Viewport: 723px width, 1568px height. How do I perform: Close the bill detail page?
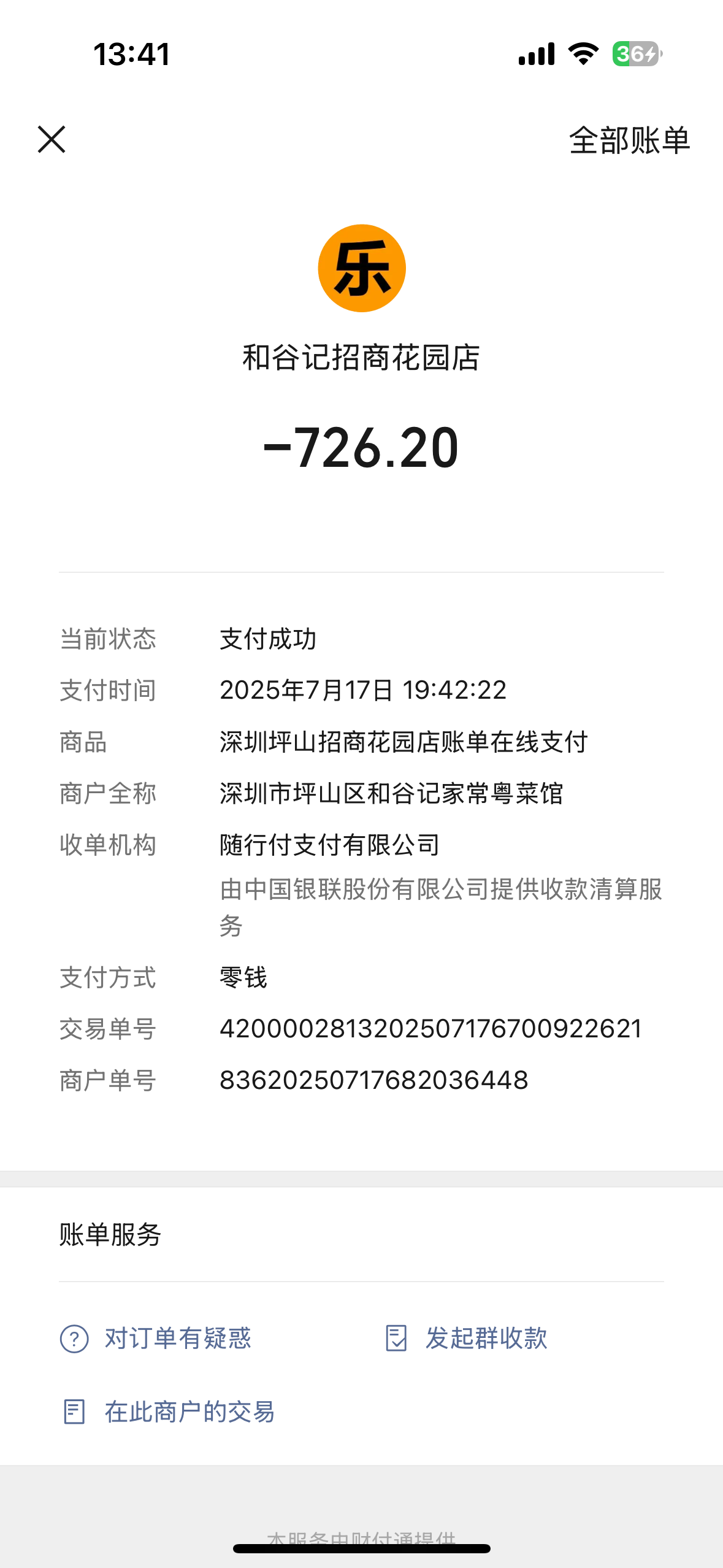pos(52,139)
